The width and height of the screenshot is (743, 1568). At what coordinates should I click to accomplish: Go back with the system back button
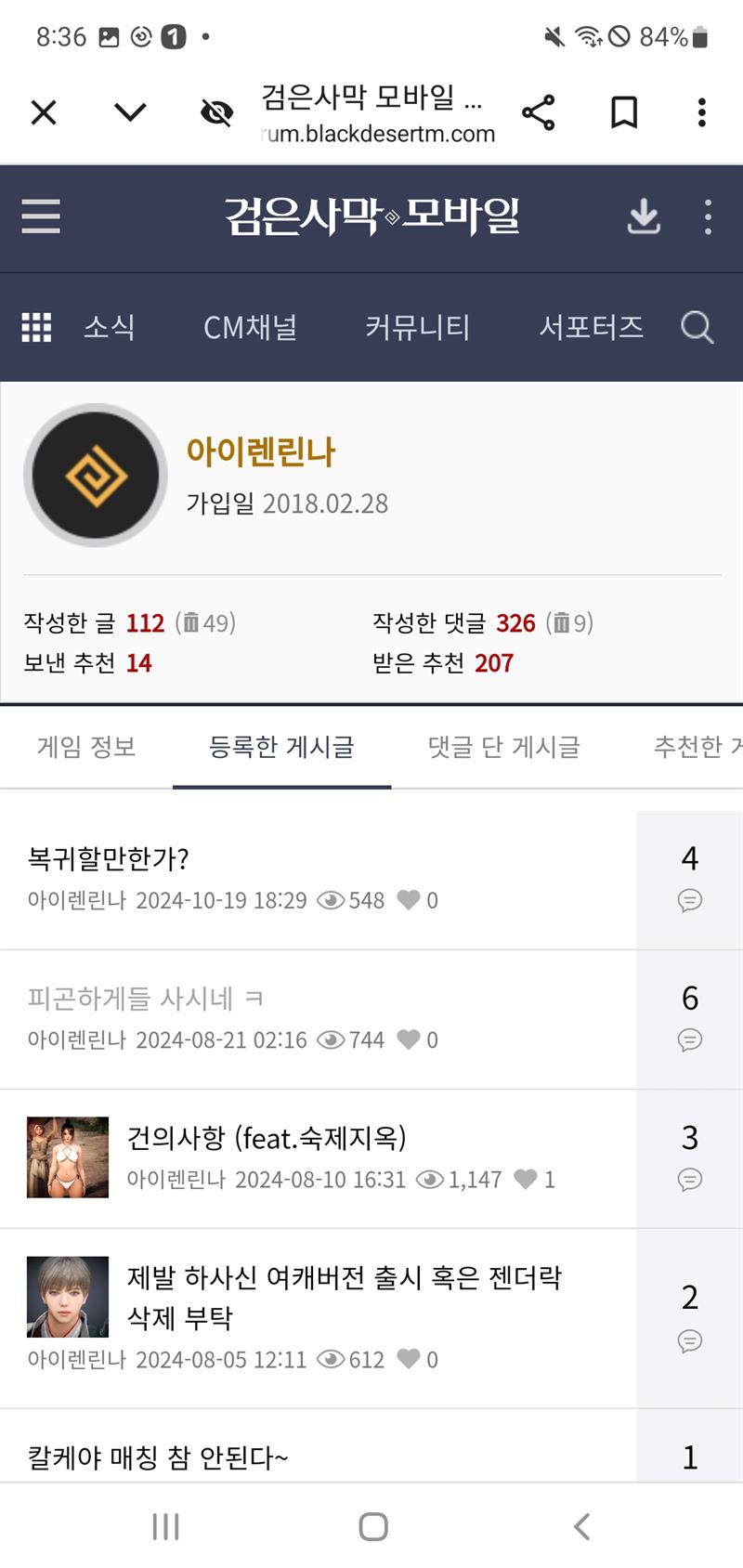581,1526
